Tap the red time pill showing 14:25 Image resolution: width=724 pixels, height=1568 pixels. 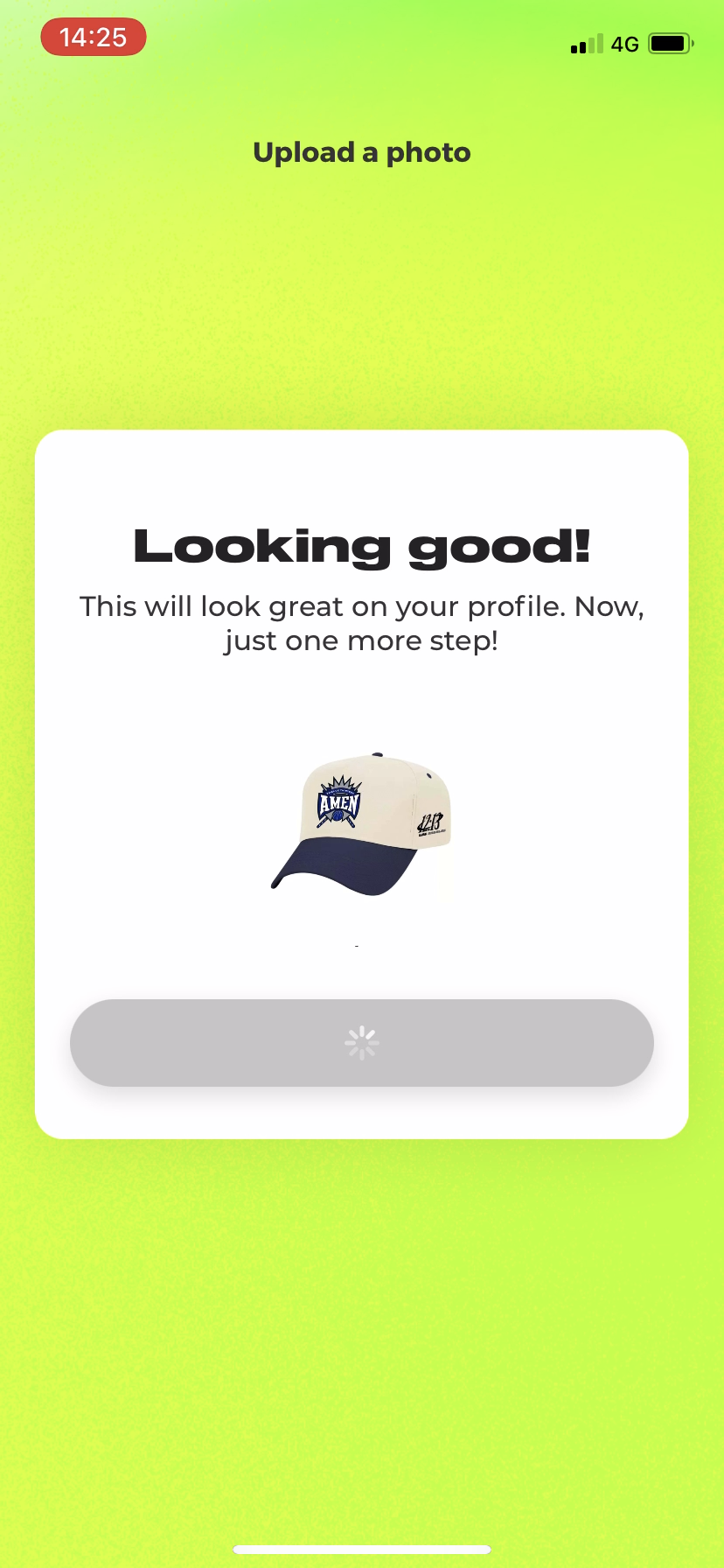(94, 37)
